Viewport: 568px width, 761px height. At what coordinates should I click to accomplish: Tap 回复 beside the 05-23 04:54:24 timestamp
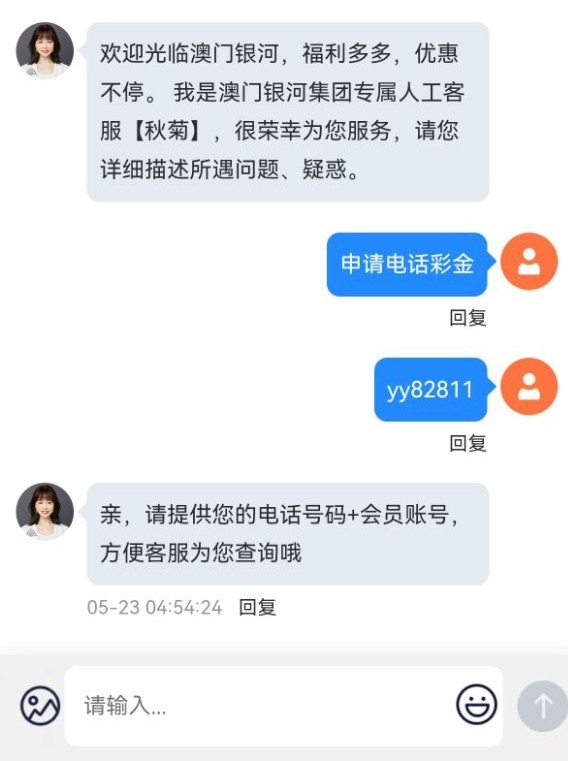tap(257, 607)
